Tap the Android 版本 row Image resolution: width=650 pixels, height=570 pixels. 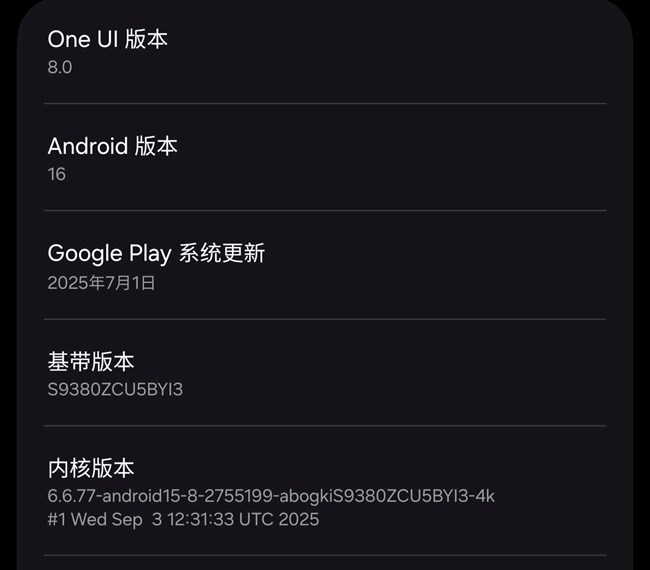click(325, 158)
